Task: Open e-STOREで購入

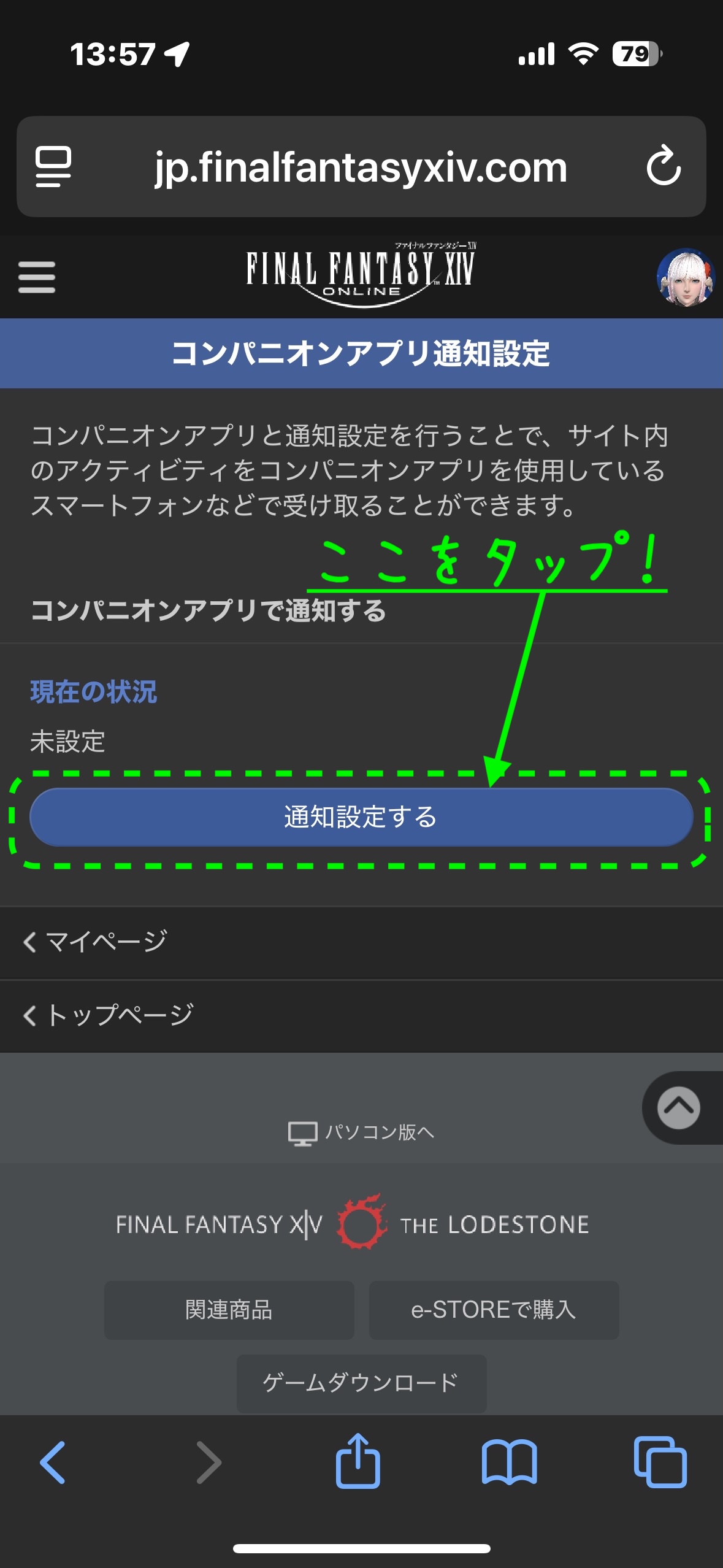Action: pyautogui.click(x=494, y=1310)
